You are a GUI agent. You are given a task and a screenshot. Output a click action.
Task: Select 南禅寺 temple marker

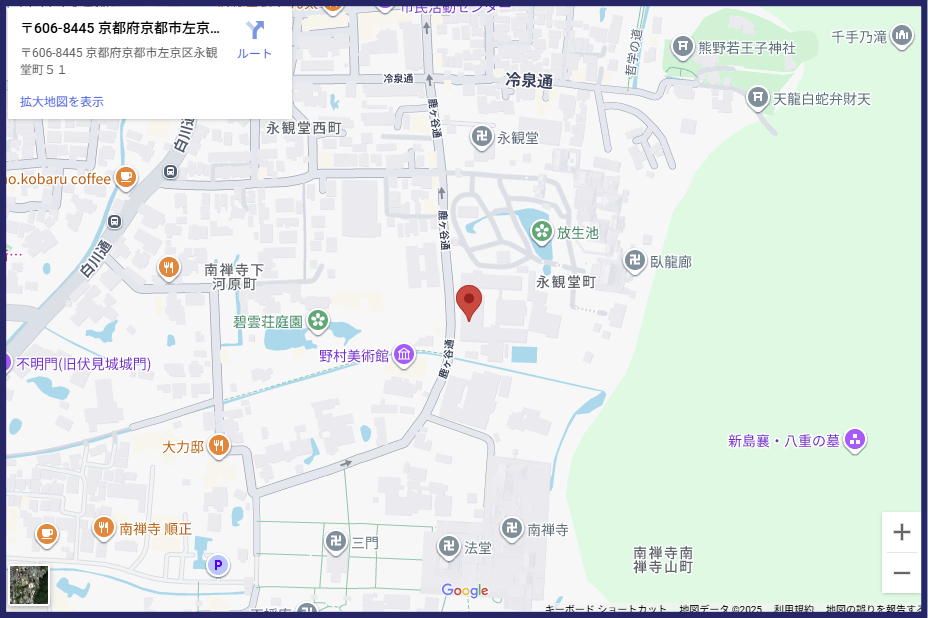[x=511, y=529]
